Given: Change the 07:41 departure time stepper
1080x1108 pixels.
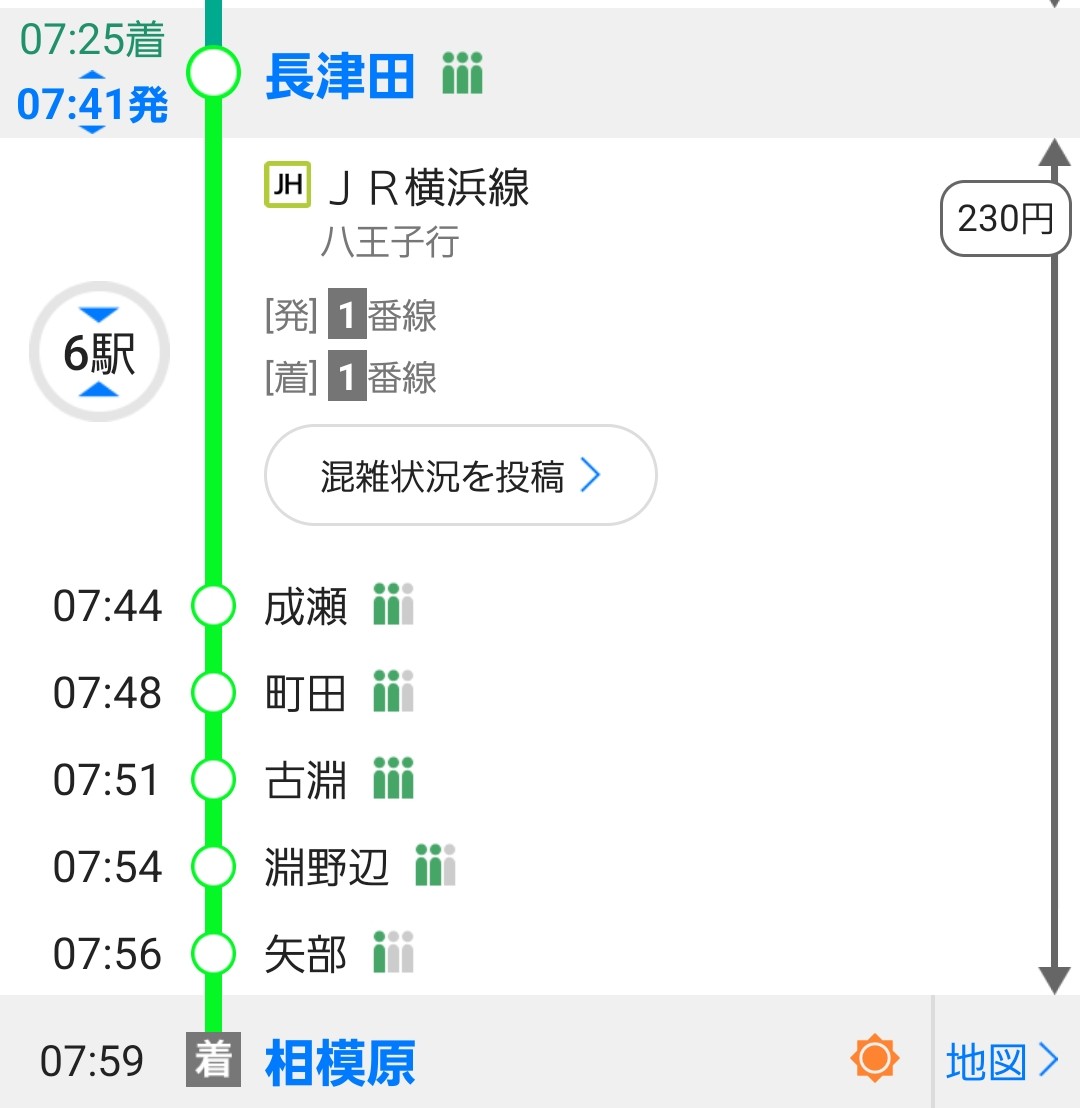Looking at the screenshot, I should [92, 104].
